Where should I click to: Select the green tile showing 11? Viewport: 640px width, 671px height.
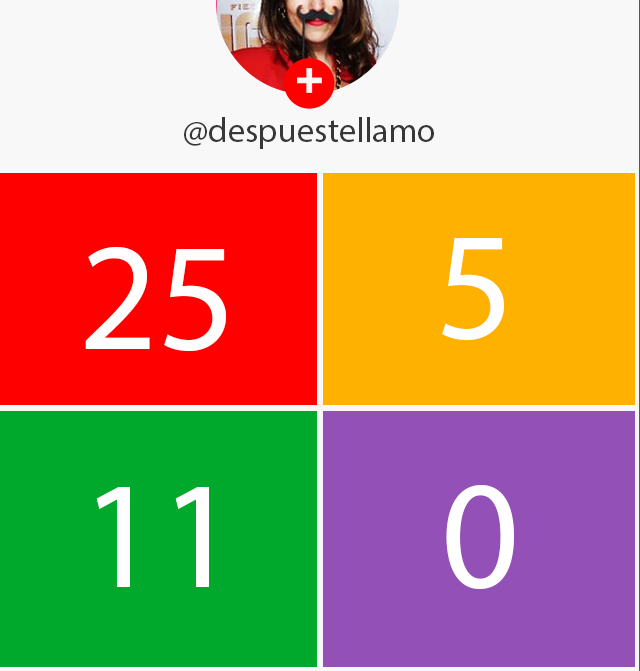tap(158, 538)
